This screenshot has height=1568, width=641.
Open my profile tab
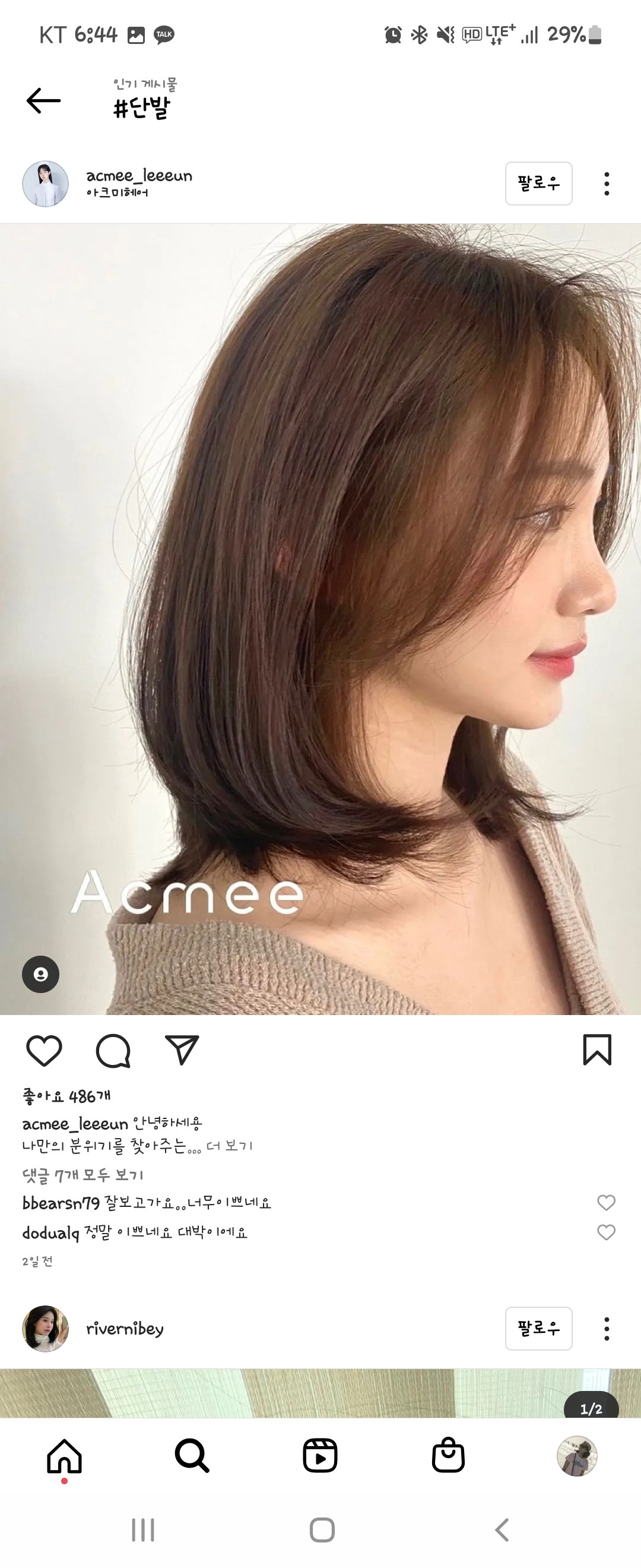[x=576, y=1456]
